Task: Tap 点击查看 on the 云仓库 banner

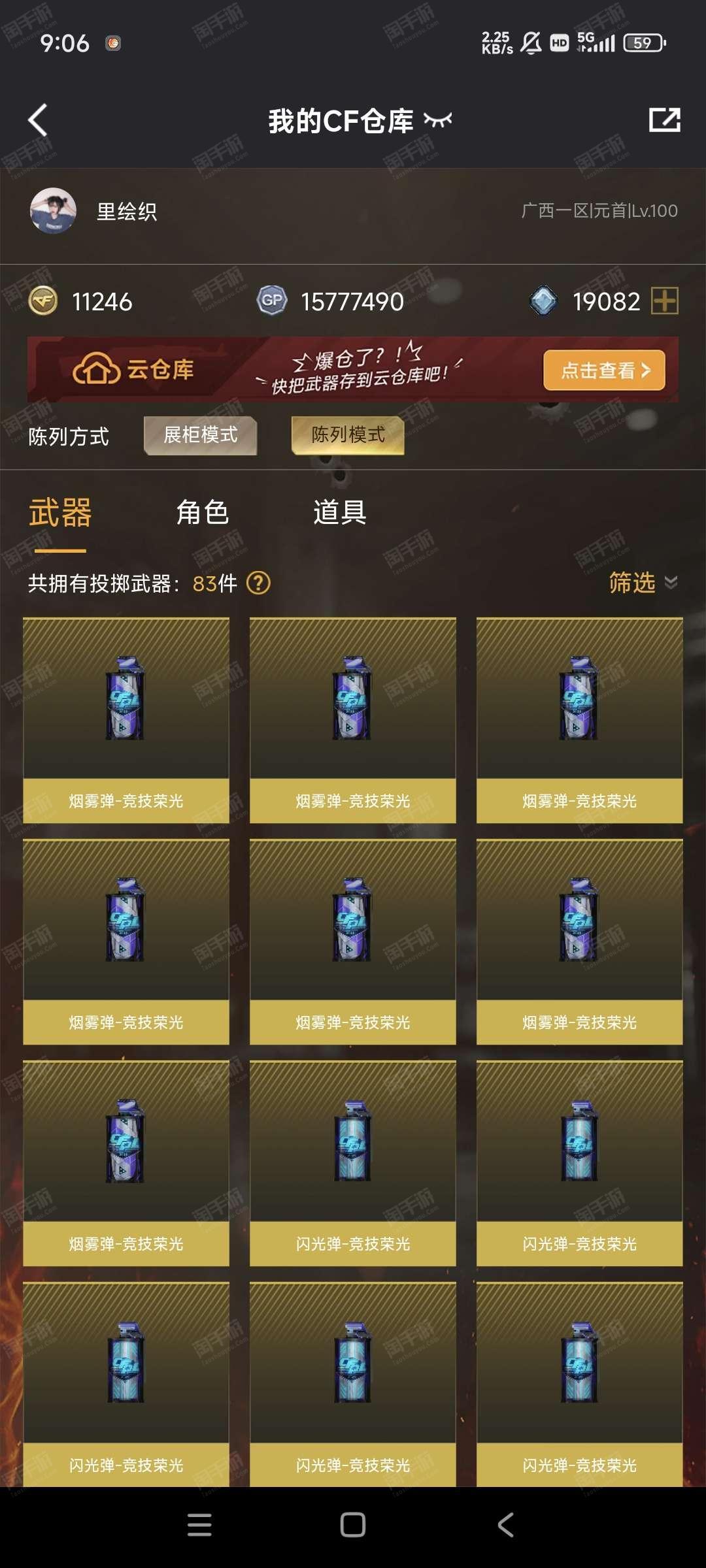Action: tap(604, 370)
